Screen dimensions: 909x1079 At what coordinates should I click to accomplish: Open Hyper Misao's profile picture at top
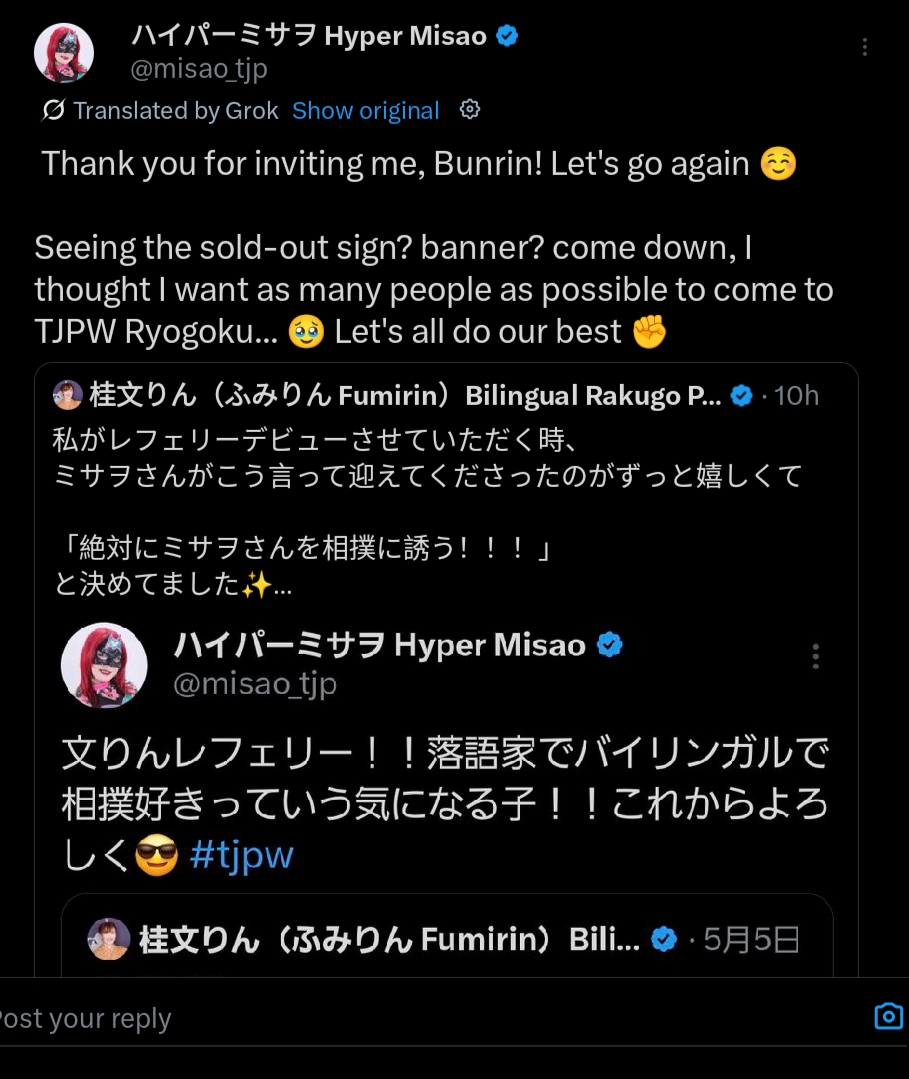tap(64, 53)
